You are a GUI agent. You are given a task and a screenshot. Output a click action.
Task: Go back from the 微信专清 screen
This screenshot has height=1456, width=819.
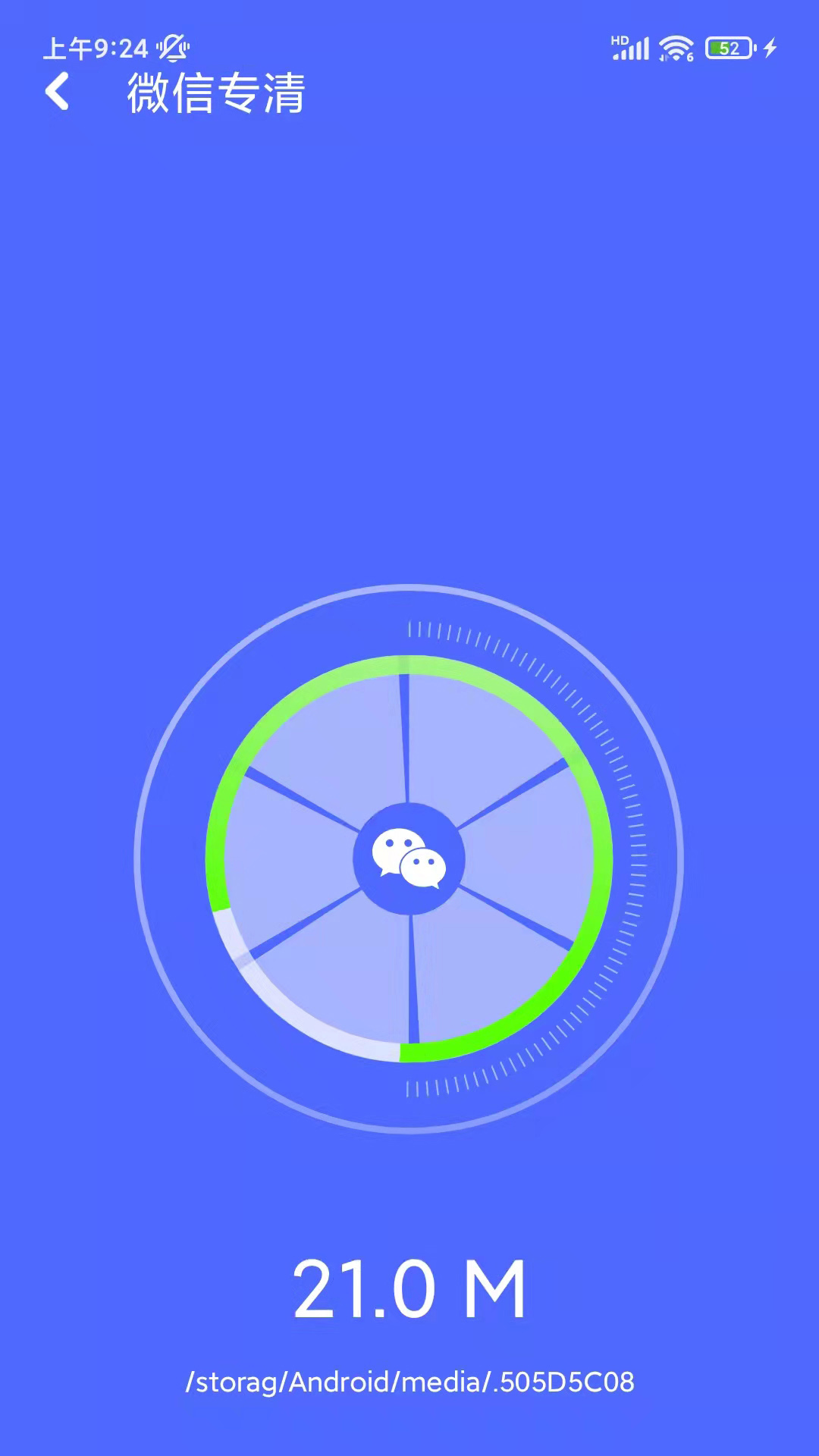[58, 93]
